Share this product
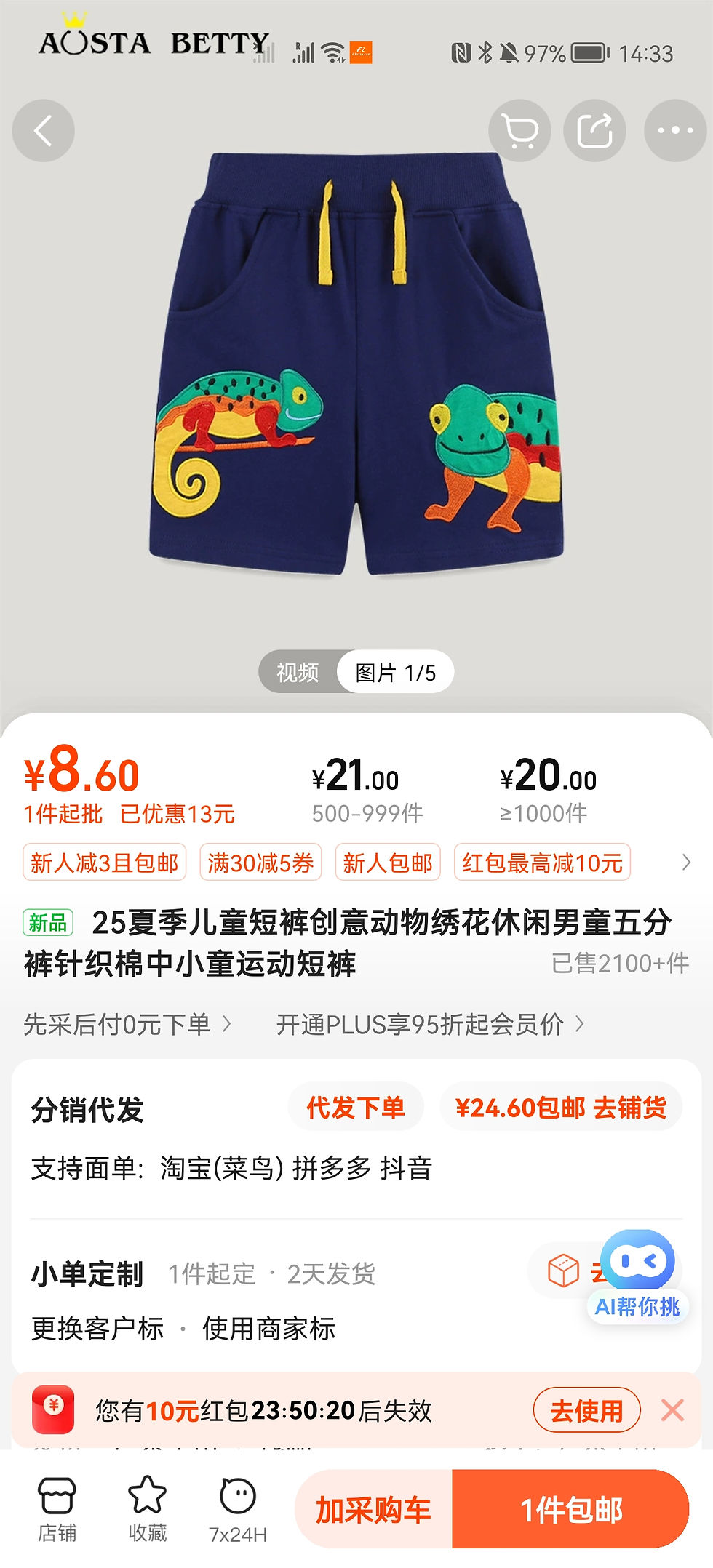 coord(595,131)
